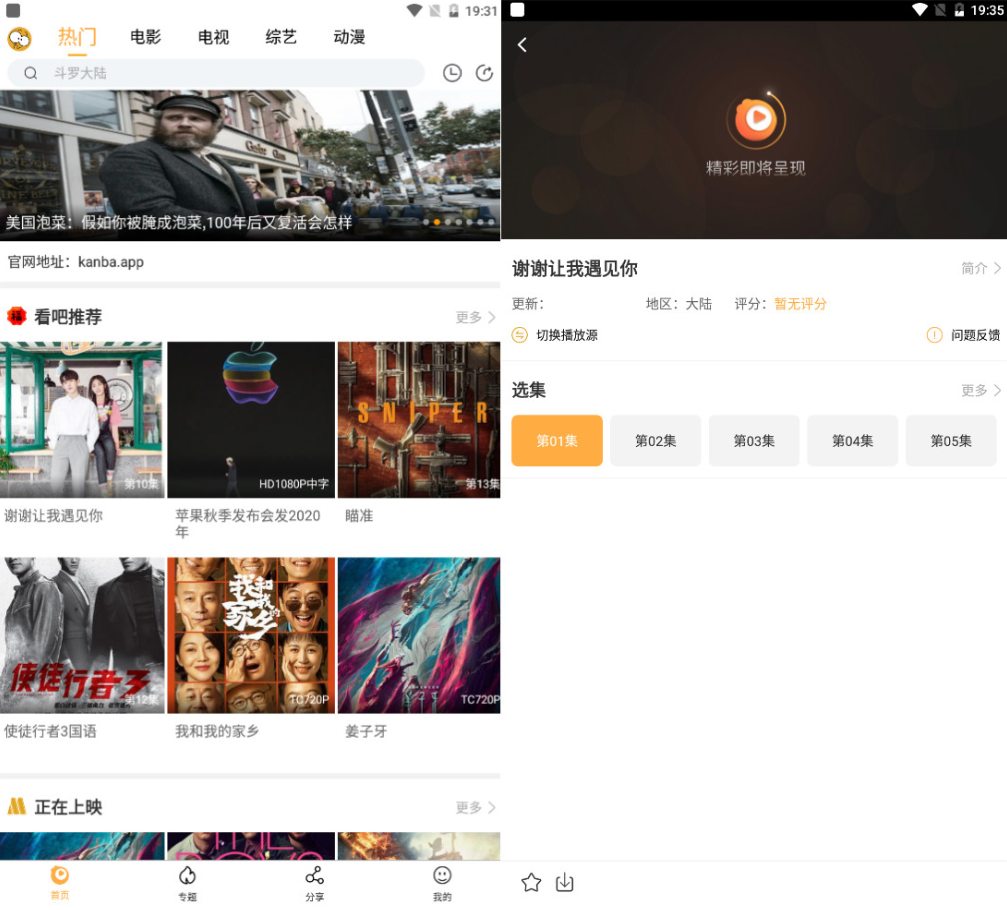Go to the 专题 bottom tab
Screen dimensions: 1007x910
187,884
